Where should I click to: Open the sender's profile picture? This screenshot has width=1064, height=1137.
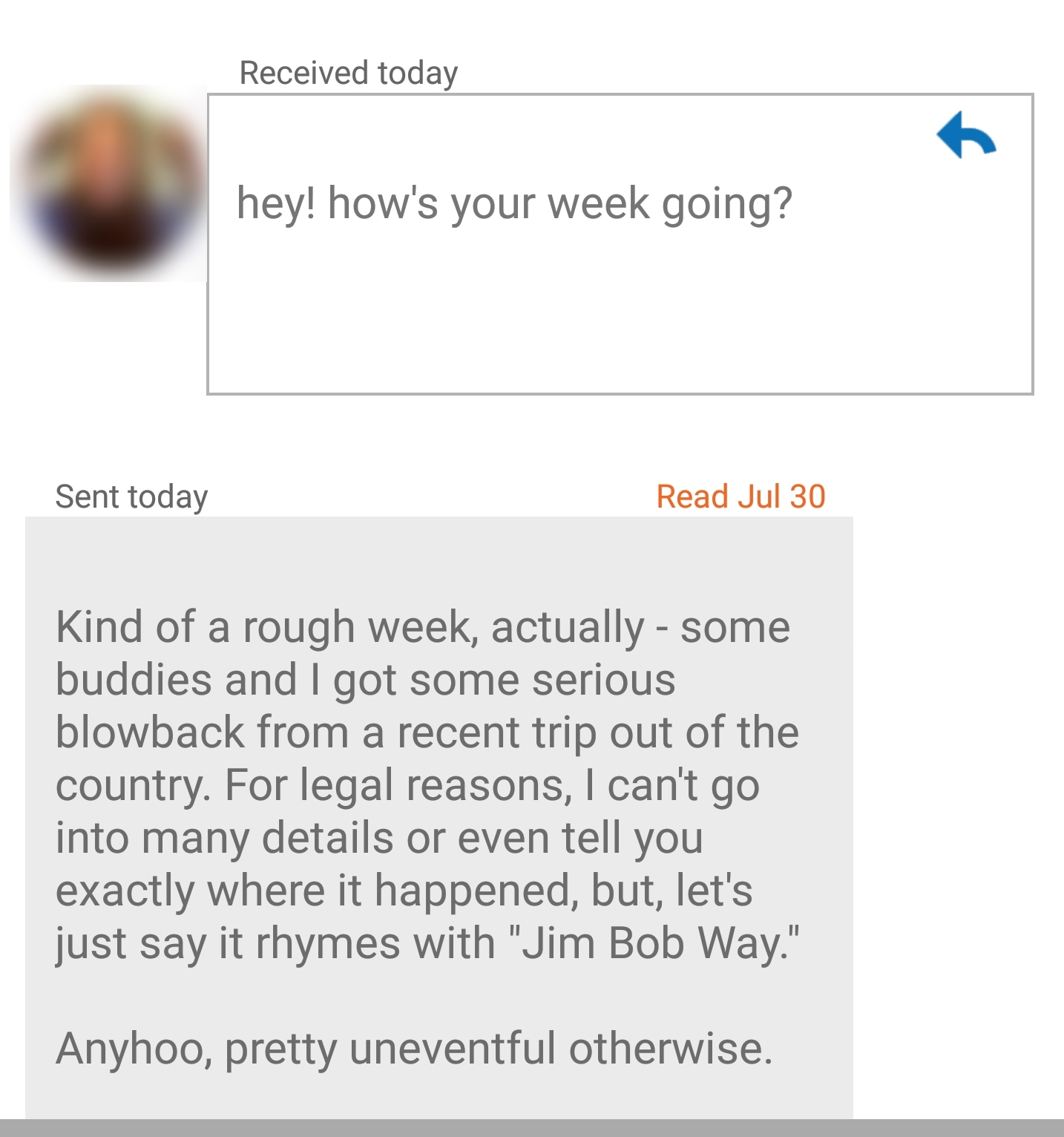(109, 183)
